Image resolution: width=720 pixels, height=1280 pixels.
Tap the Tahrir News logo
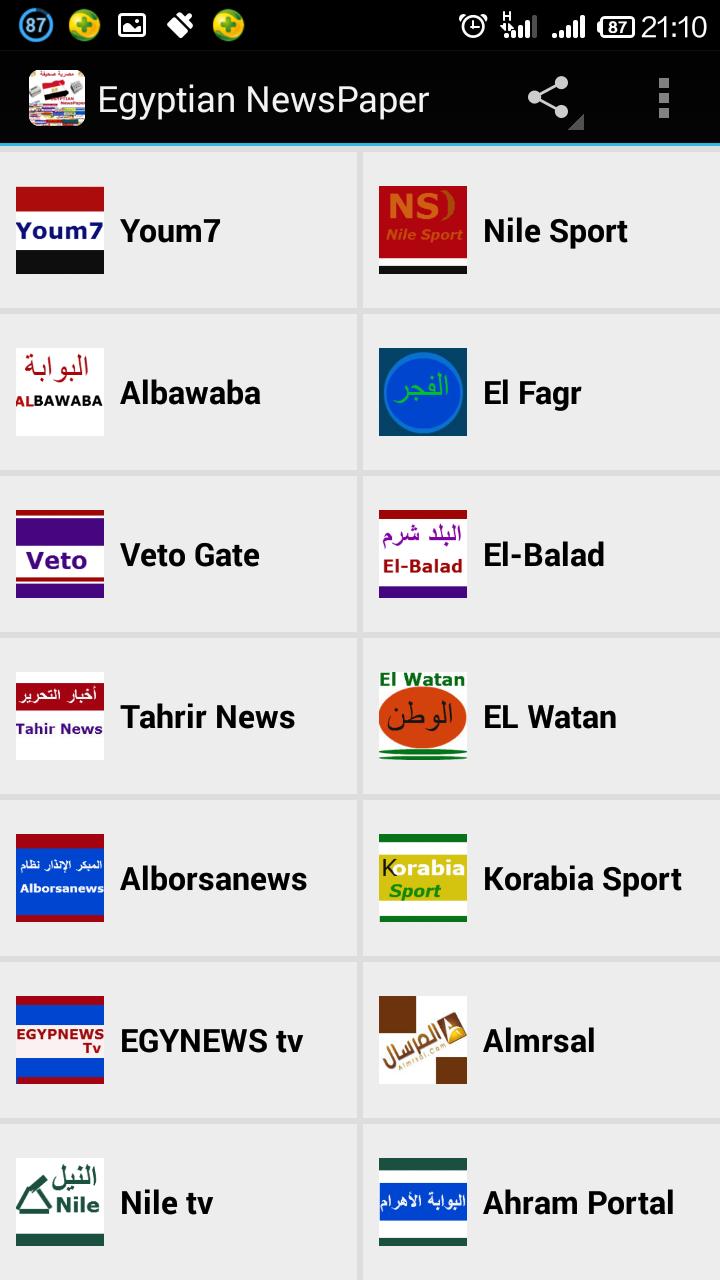[59, 716]
